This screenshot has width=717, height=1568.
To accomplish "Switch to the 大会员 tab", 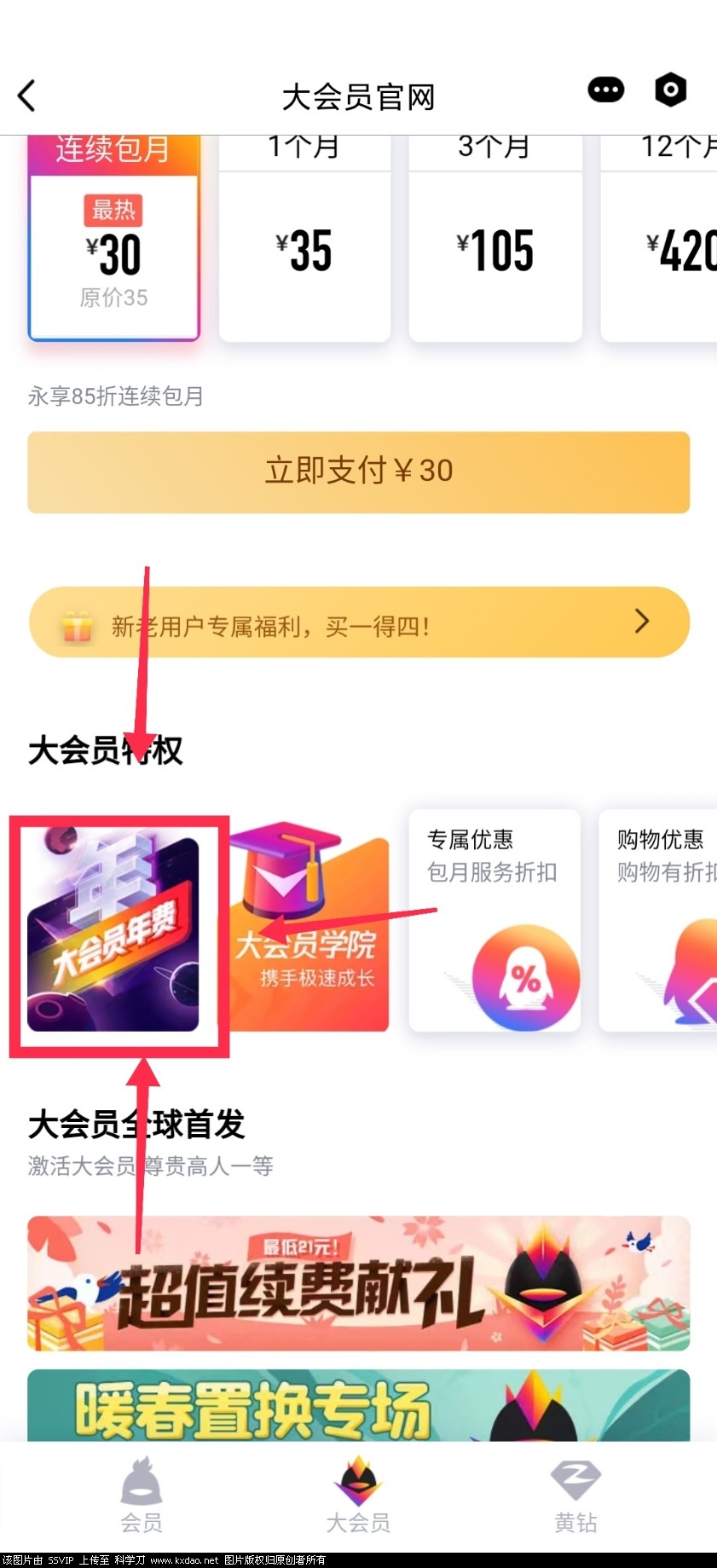I will tap(358, 1496).
